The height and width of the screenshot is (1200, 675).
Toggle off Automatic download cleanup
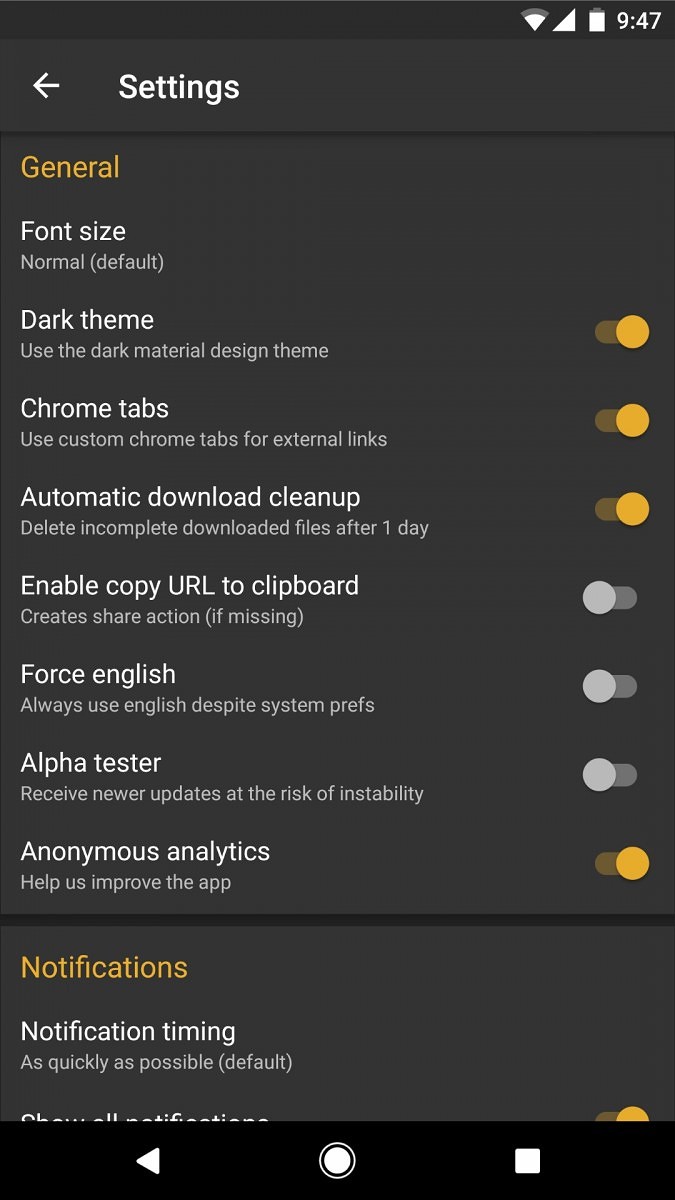[622, 509]
